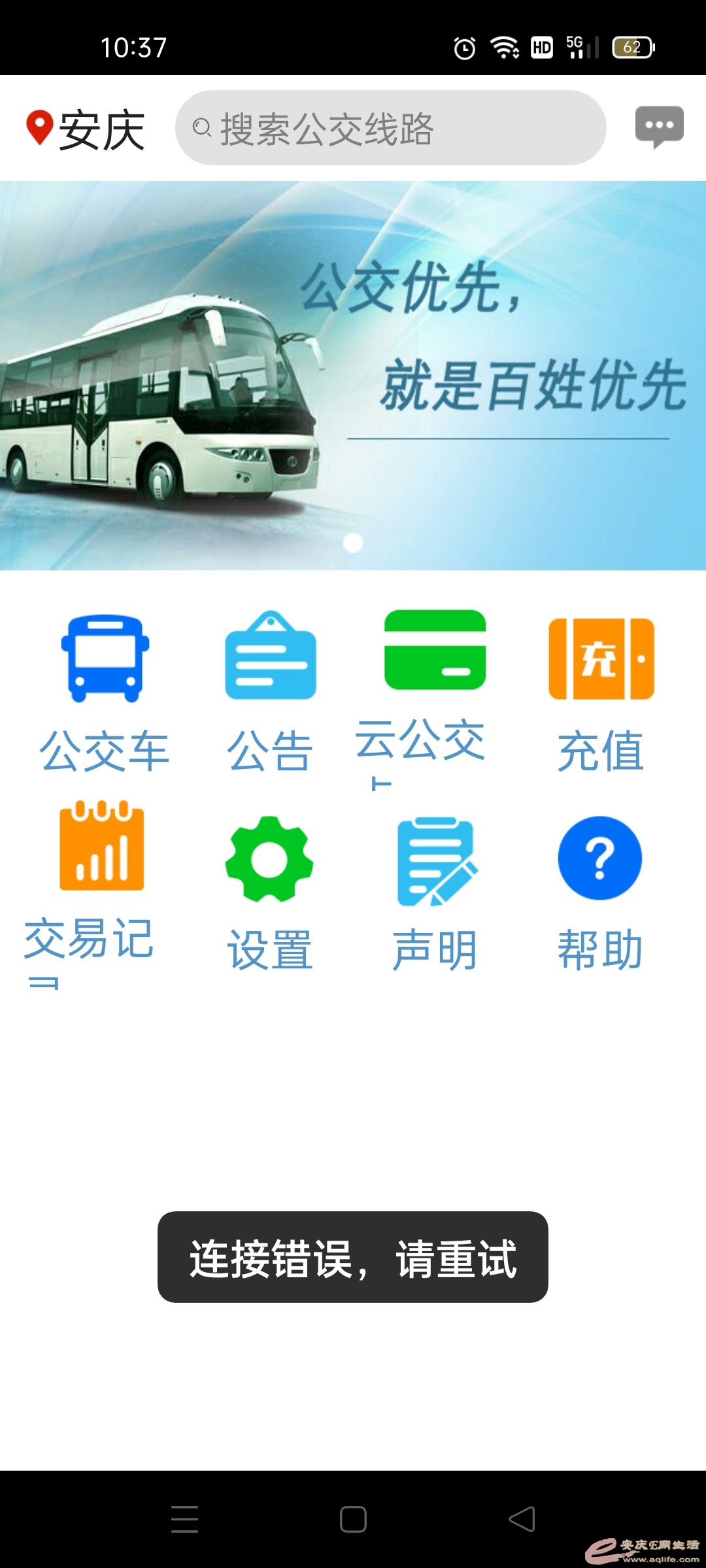
Task: Go to 充值 recharge
Action: coord(601,693)
